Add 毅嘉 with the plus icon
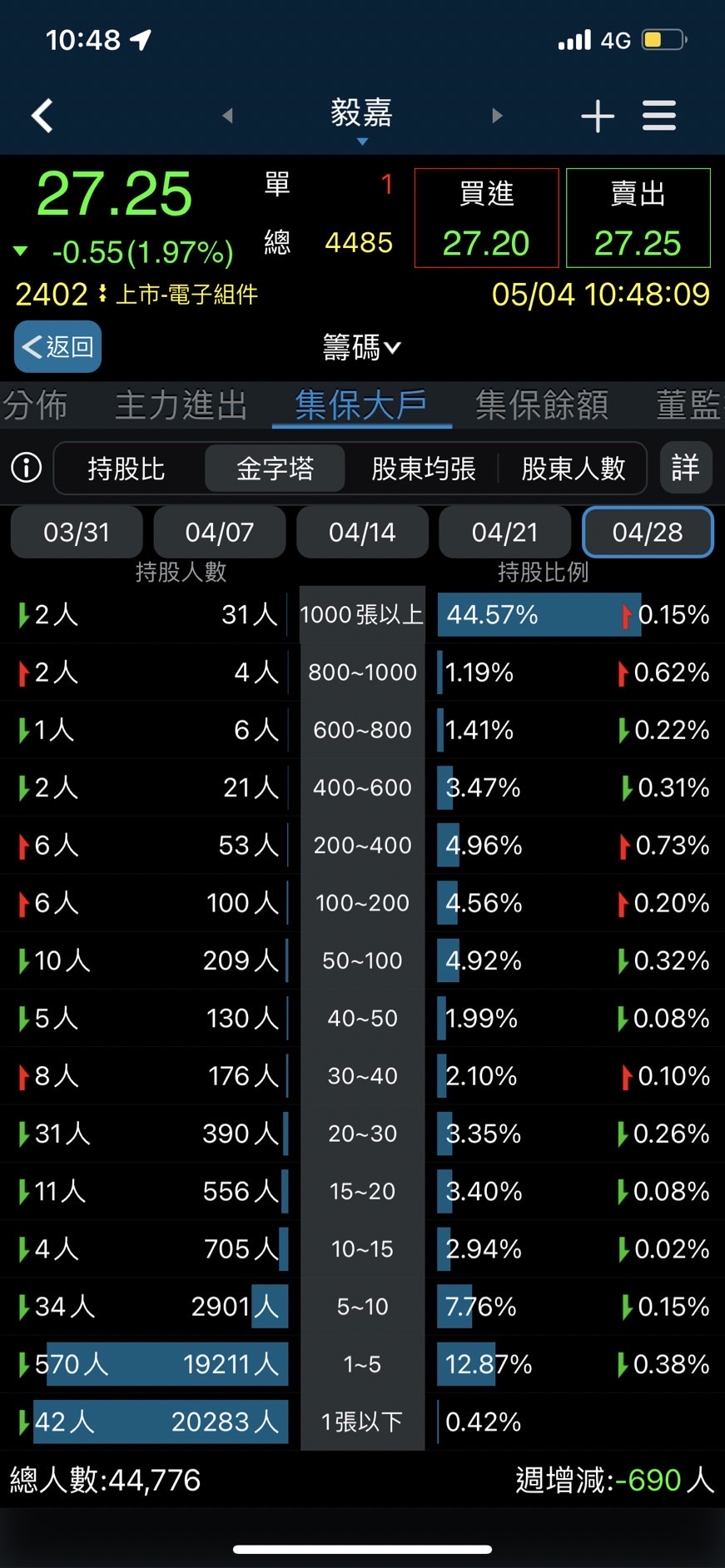 (x=597, y=116)
